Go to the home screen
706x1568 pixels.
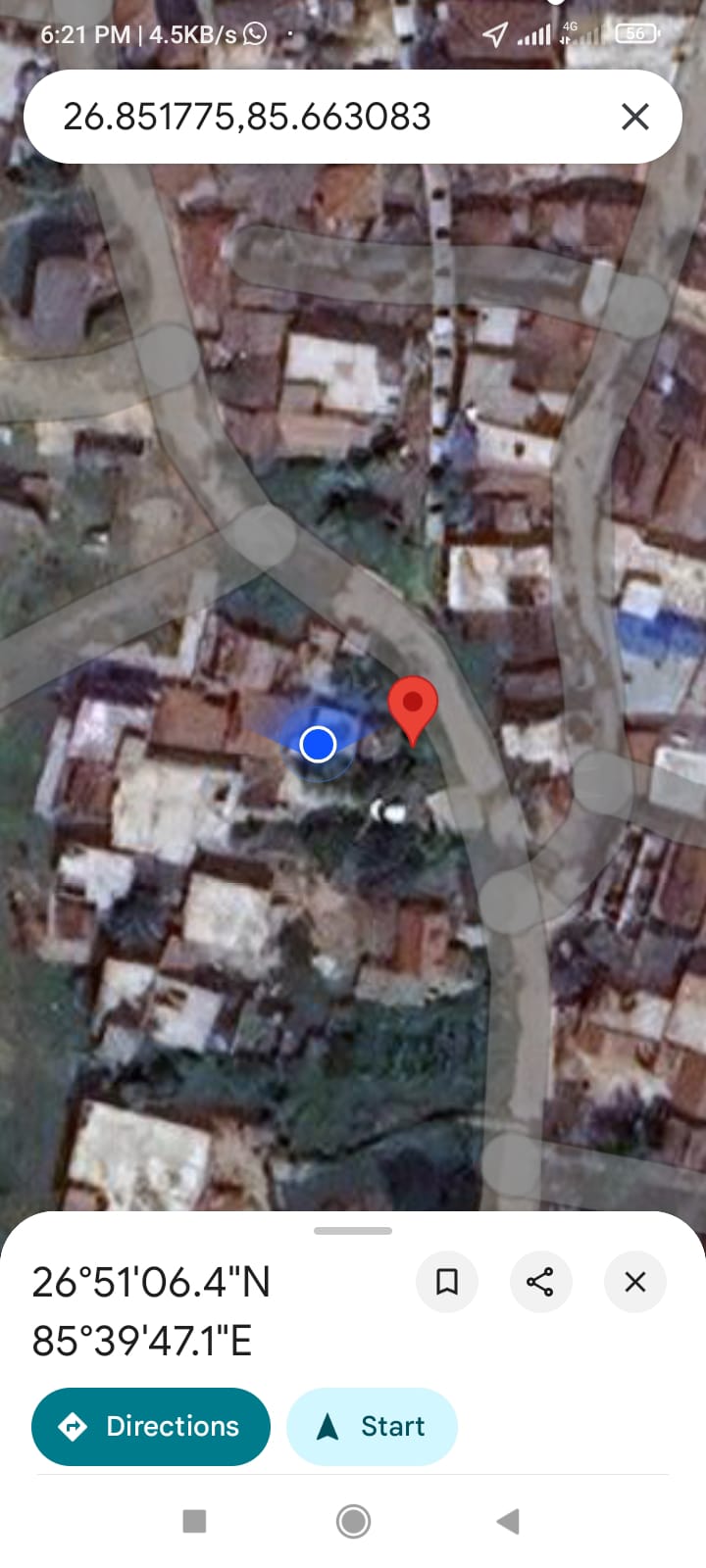pos(353,1521)
